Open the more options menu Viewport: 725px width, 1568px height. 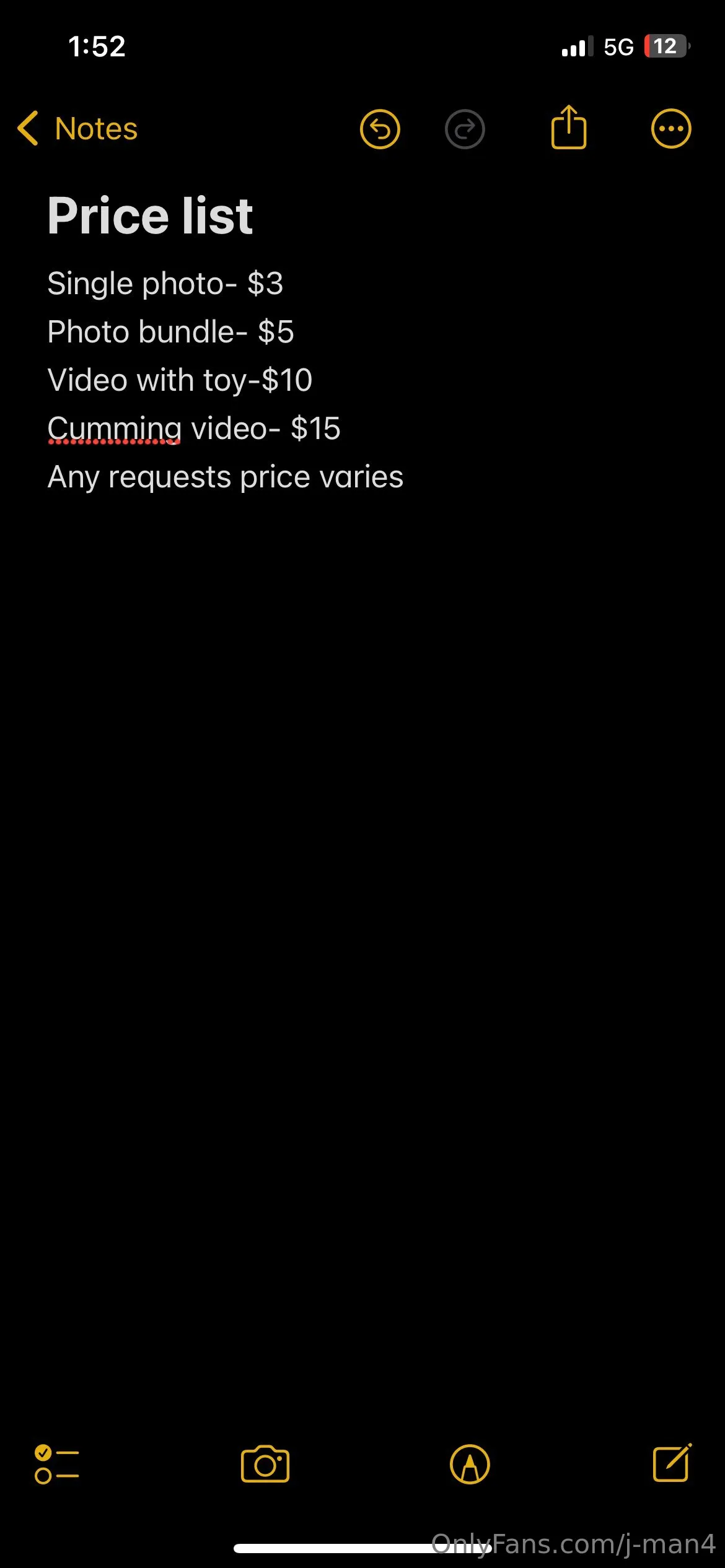point(670,129)
